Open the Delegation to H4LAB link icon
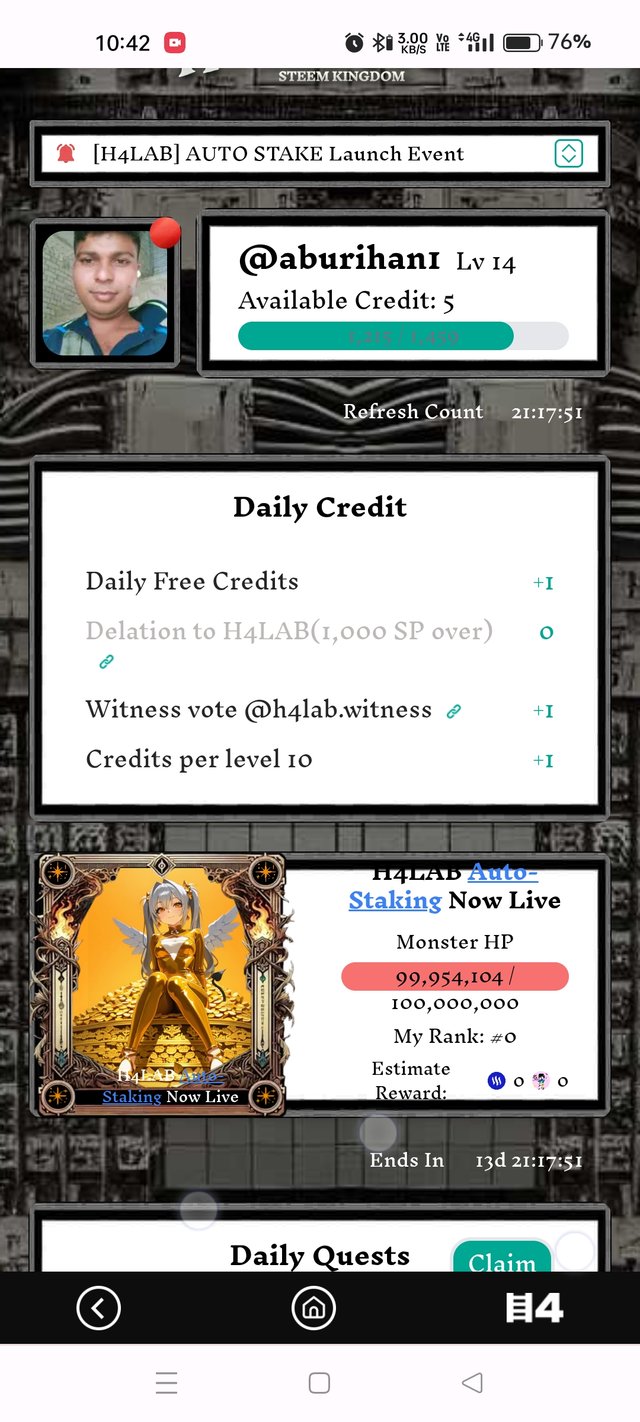 point(106,661)
